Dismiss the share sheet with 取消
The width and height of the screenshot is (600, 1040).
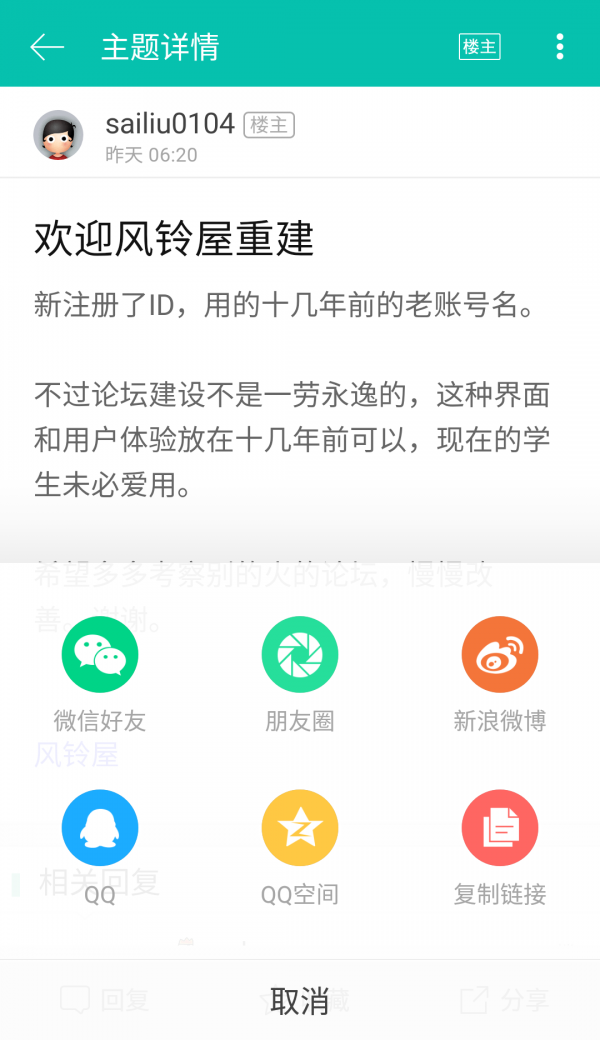click(x=300, y=1000)
